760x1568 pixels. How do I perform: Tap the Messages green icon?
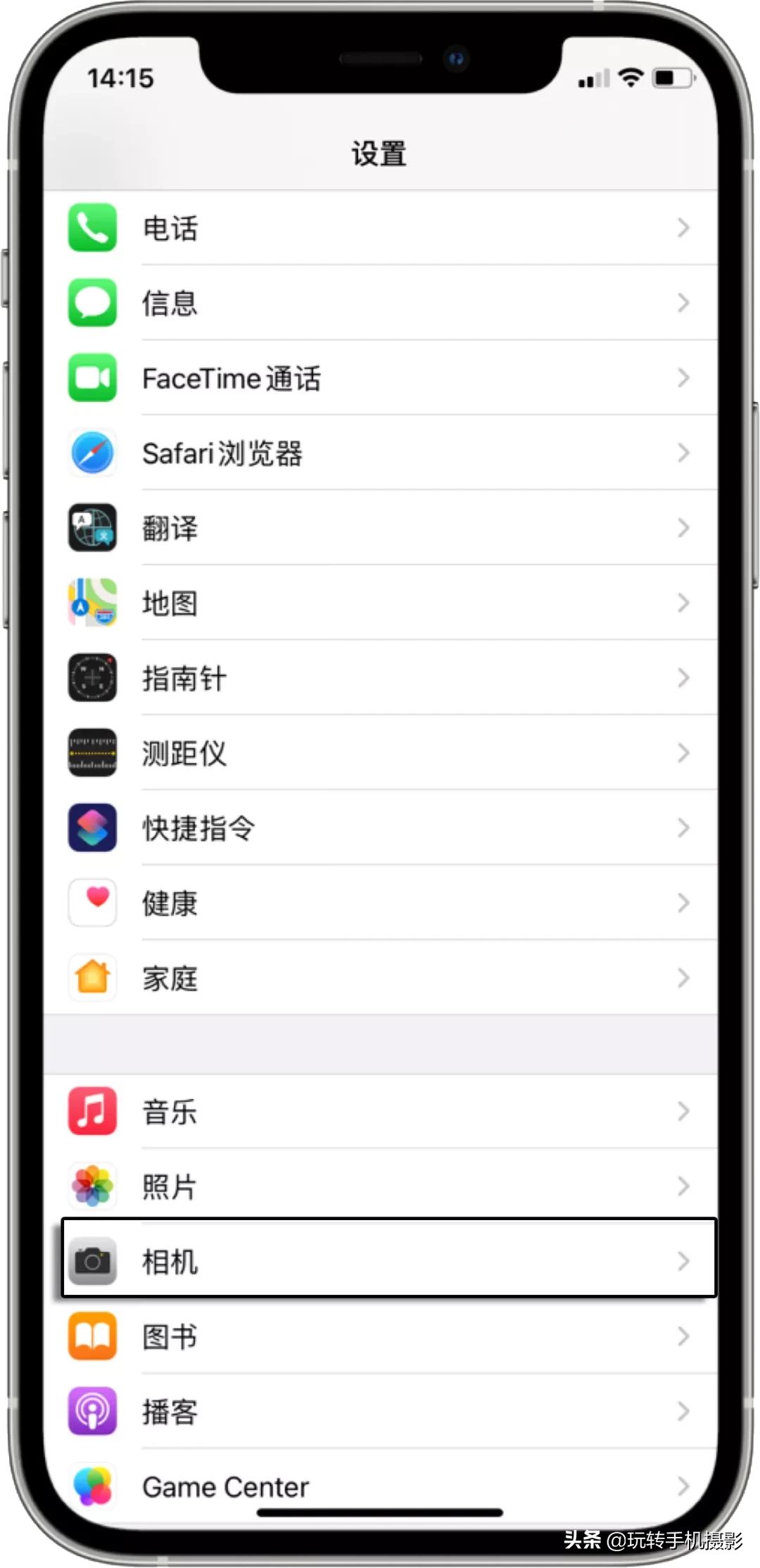click(91, 303)
